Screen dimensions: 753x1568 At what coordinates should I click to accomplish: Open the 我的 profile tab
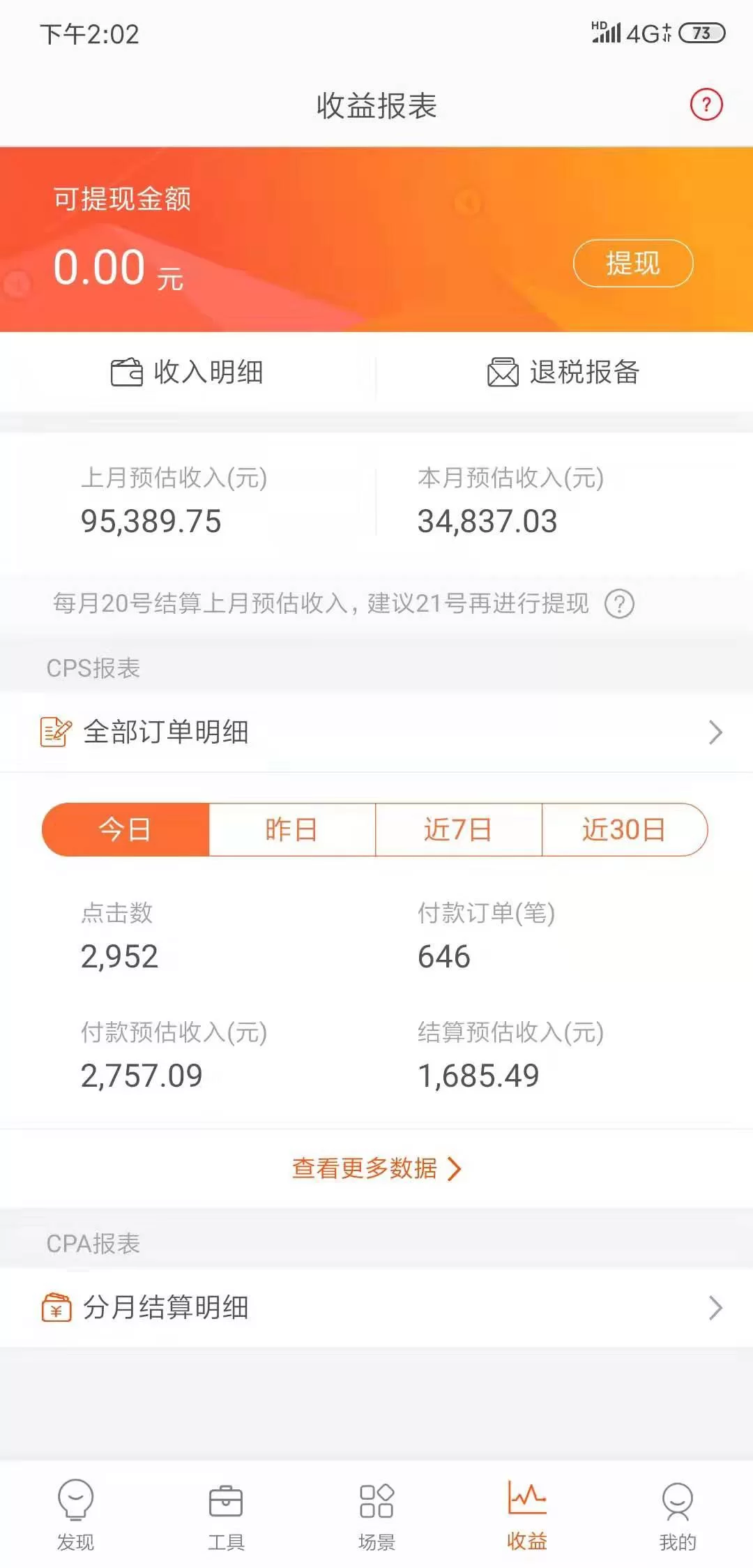click(x=678, y=1512)
